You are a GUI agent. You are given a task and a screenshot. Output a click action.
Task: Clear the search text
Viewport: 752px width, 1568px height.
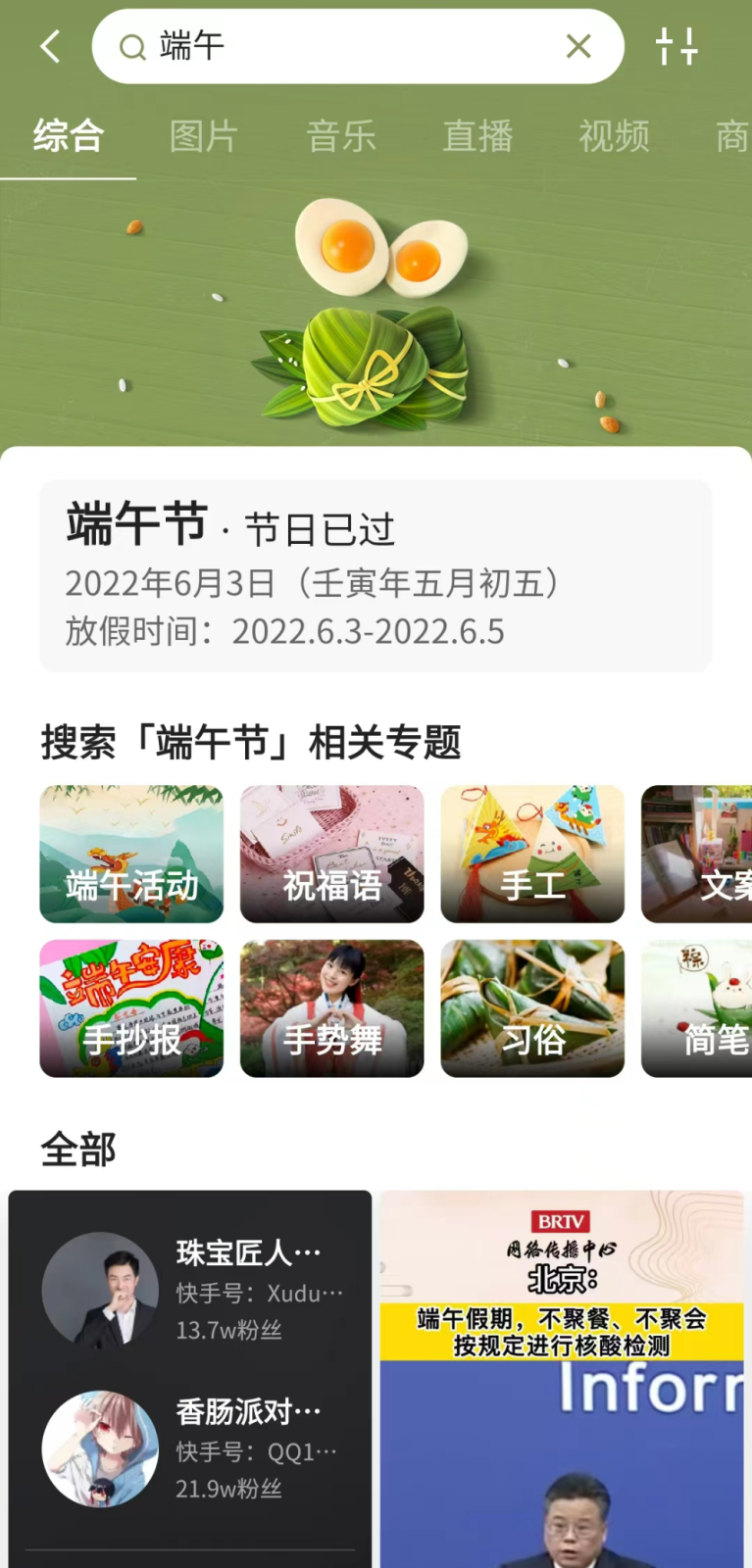point(578,46)
